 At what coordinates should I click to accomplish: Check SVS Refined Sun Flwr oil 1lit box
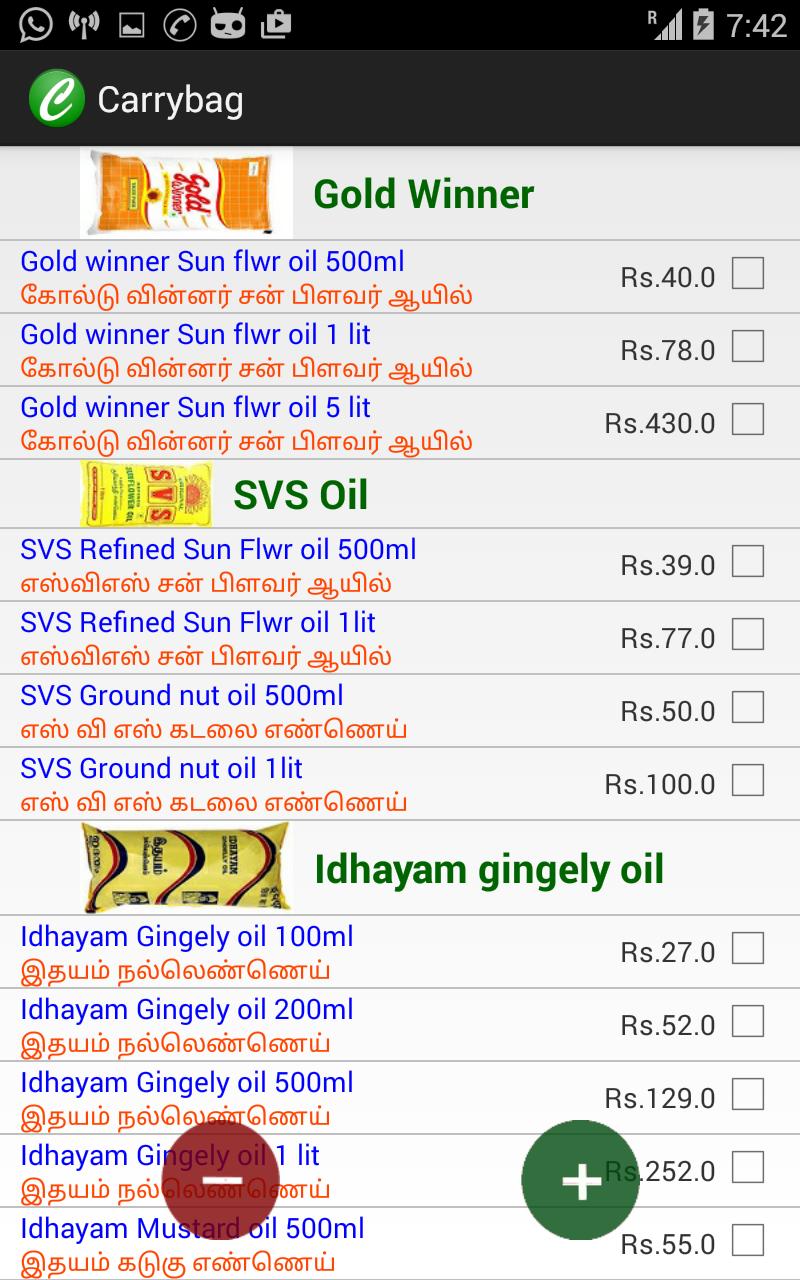pos(748,634)
